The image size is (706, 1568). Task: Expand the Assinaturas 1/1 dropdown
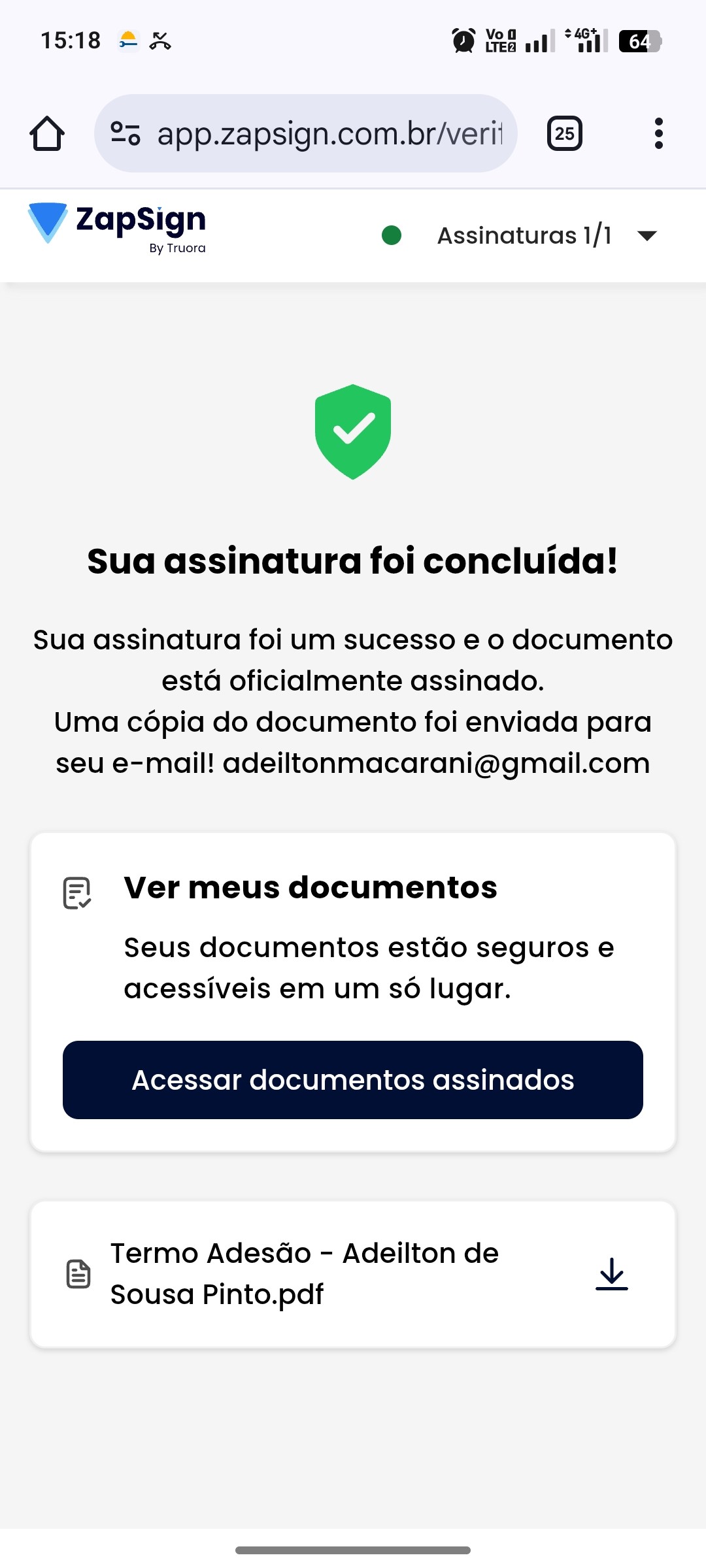pyautogui.click(x=647, y=236)
